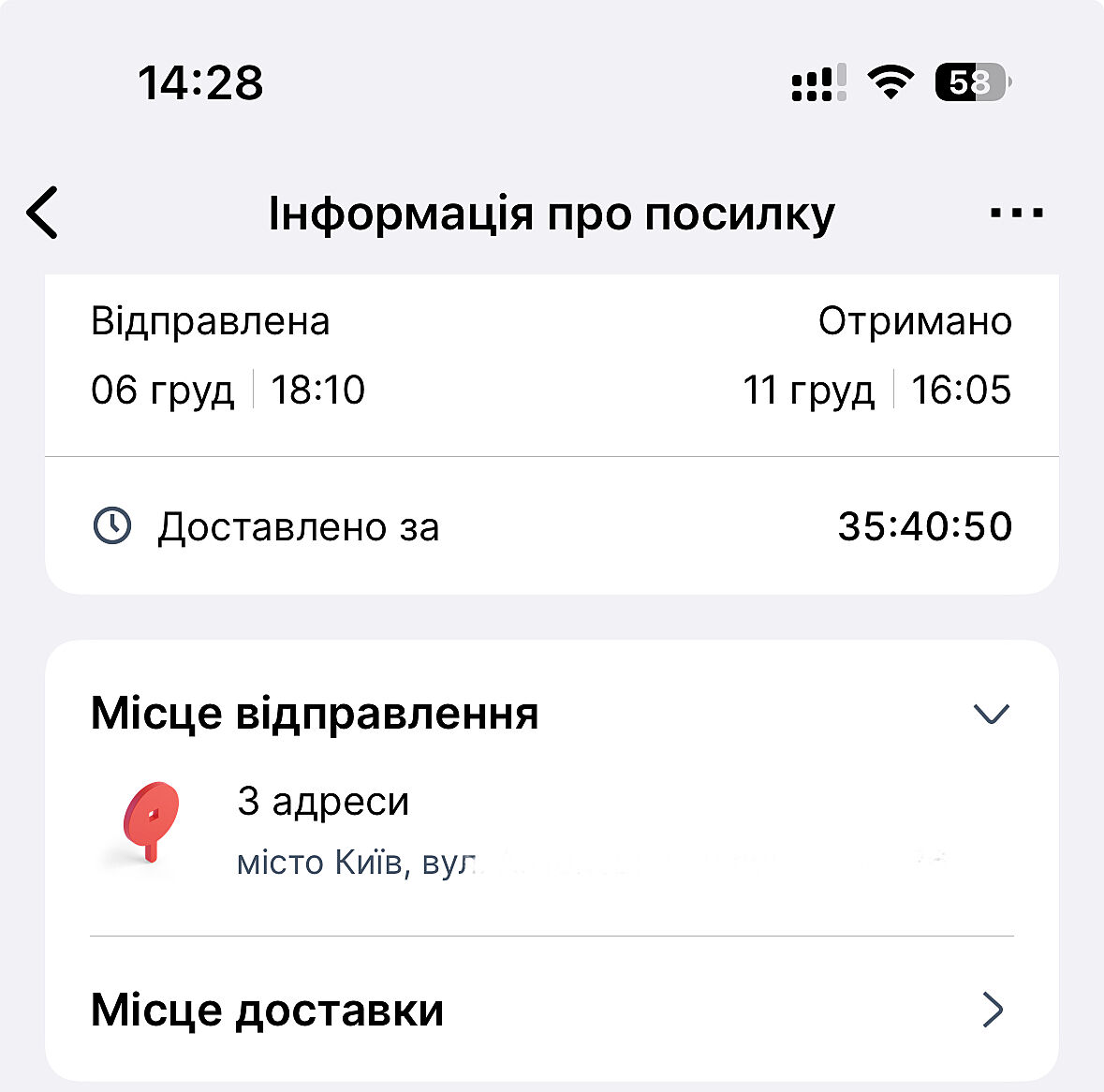The height and width of the screenshot is (1092, 1104).
Task: Collapse the Місце відправлення section
Action: [992, 715]
